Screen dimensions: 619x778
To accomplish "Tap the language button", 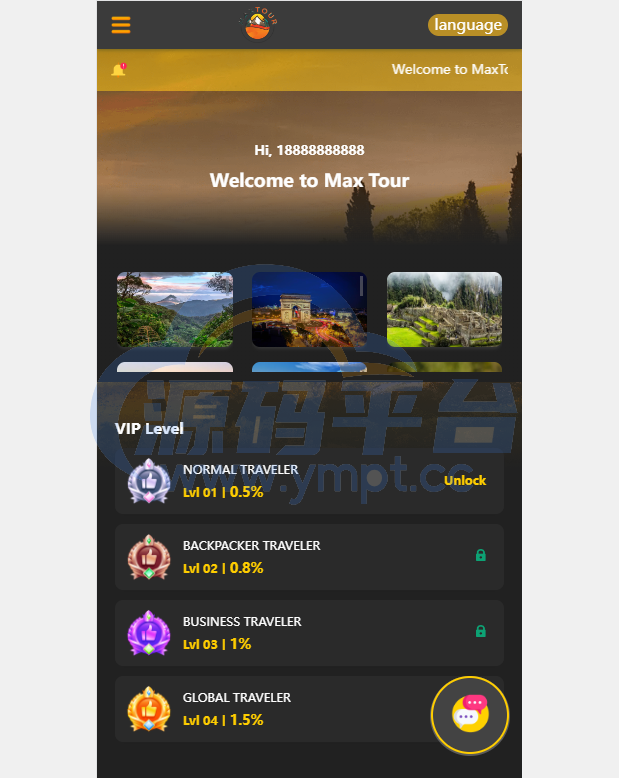I will (x=467, y=25).
